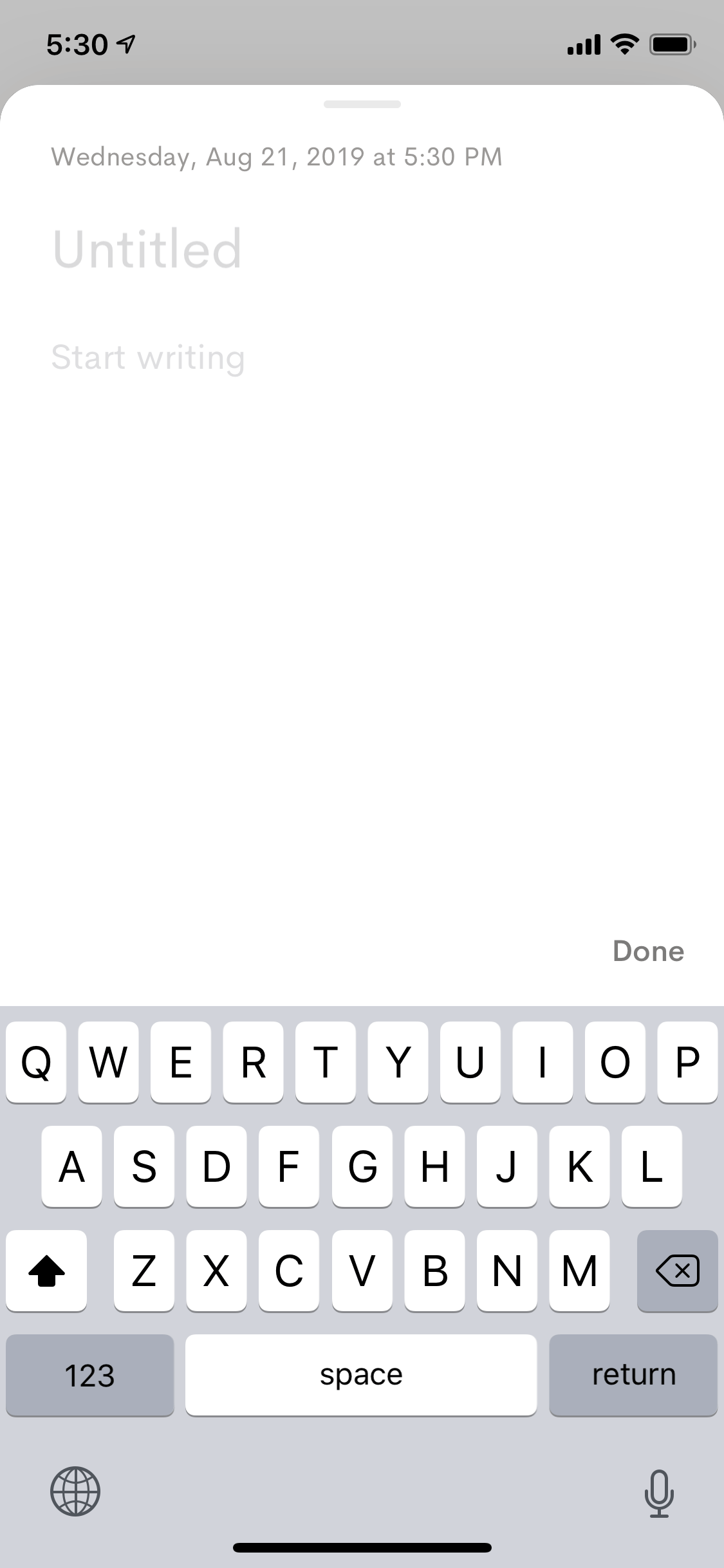Screen dimensions: 724x1568
Task: Open the globe keyboard switcher
Action: click(75, 1491)
